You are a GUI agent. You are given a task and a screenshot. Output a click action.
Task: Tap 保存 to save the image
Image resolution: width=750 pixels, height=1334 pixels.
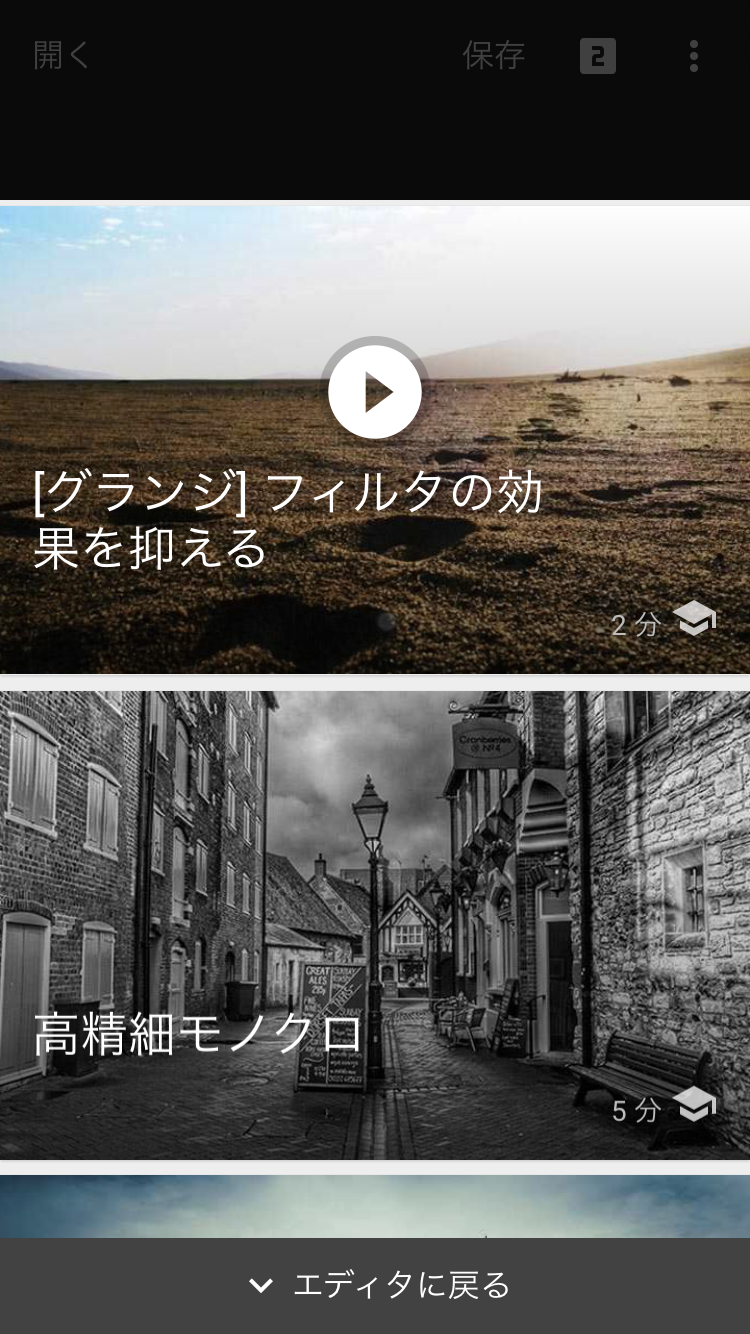493,56
